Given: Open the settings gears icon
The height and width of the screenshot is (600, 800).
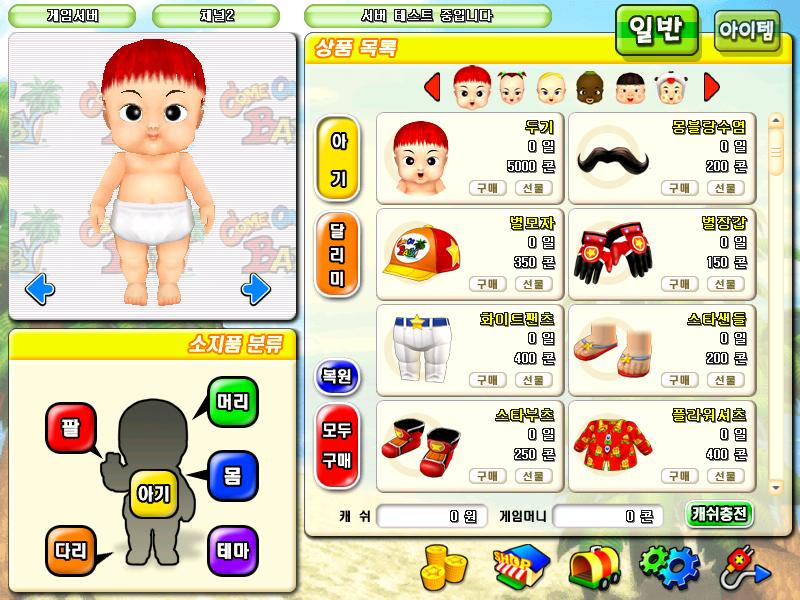Looking at the screenshot, I should [667, 566].
